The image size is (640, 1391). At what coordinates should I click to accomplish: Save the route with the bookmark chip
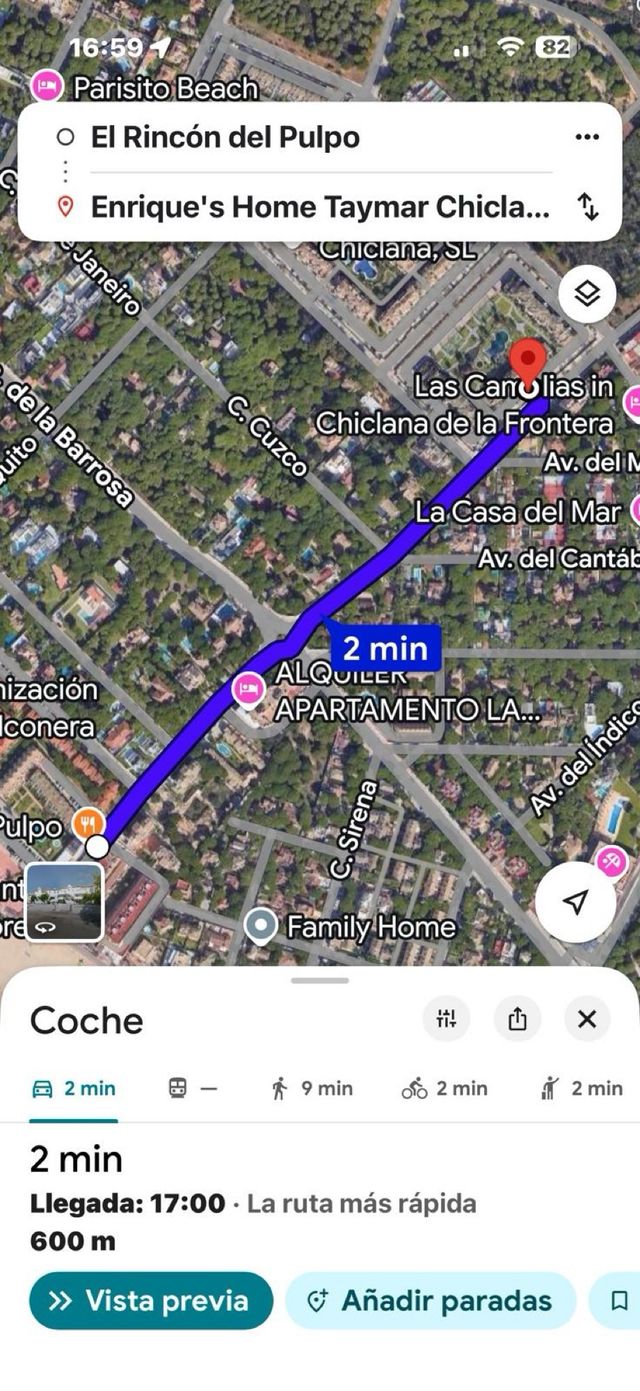(619, 1301)
